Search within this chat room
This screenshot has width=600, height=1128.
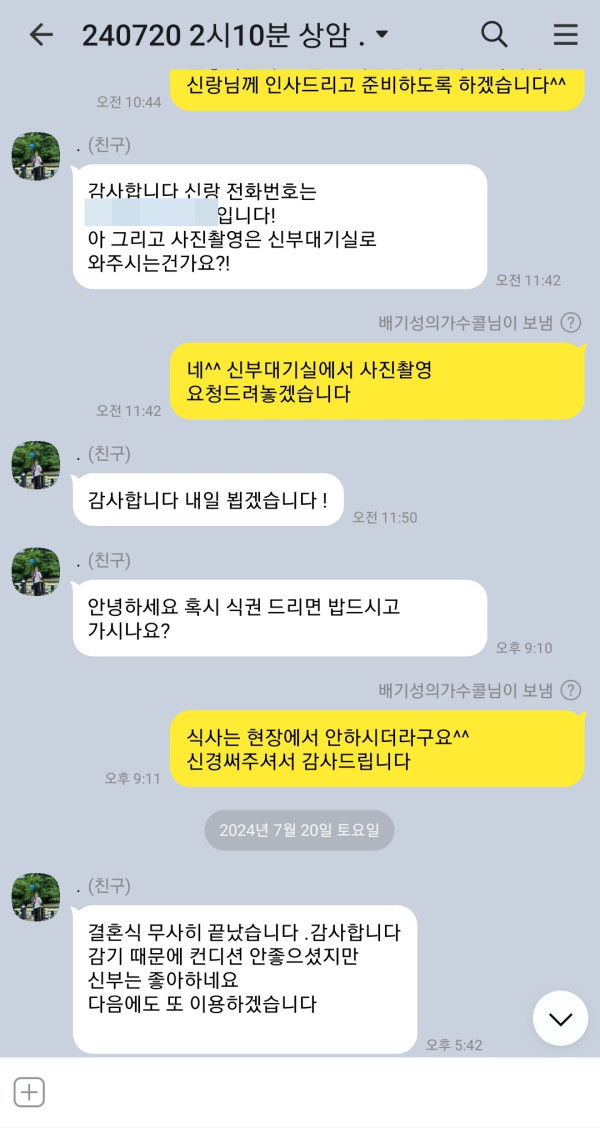494,35
